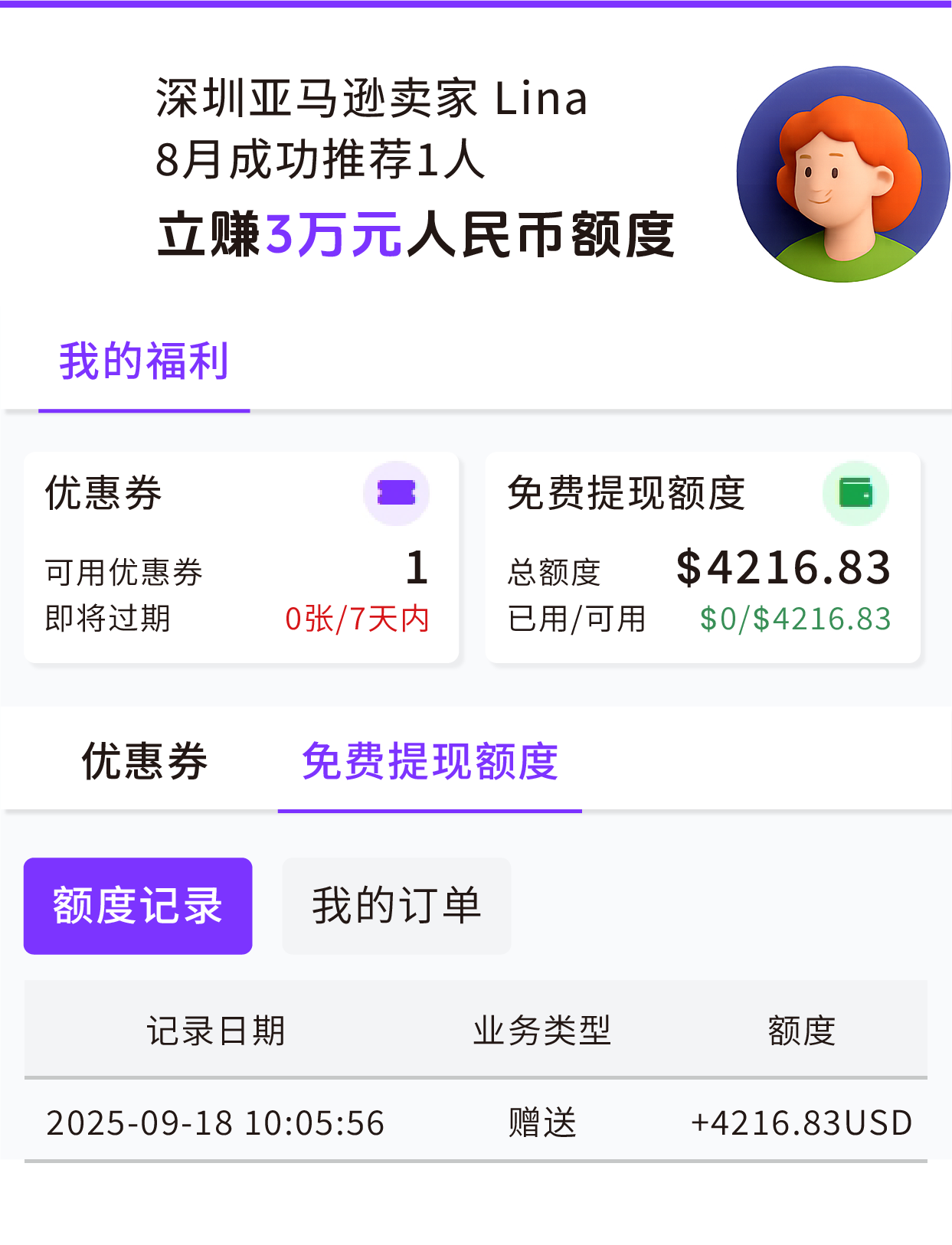Select the 记录日期 column header
This screenshot has width=952, height=1245.
[218, 1031]
